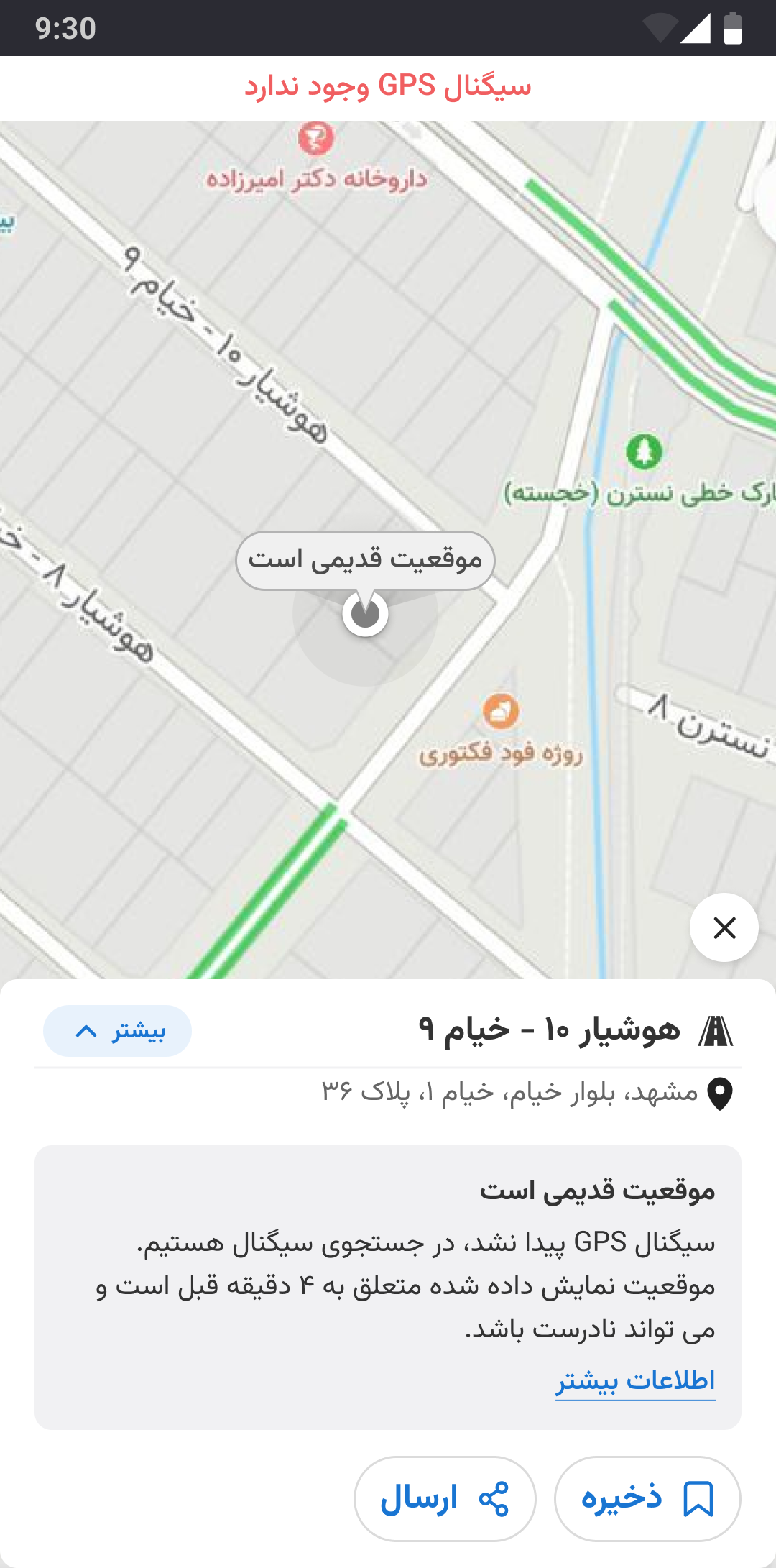Open the اطلاعات بیشتر link
Image resolution: width=776 pixels, height=1568 pixels.
click(635, 1380)
